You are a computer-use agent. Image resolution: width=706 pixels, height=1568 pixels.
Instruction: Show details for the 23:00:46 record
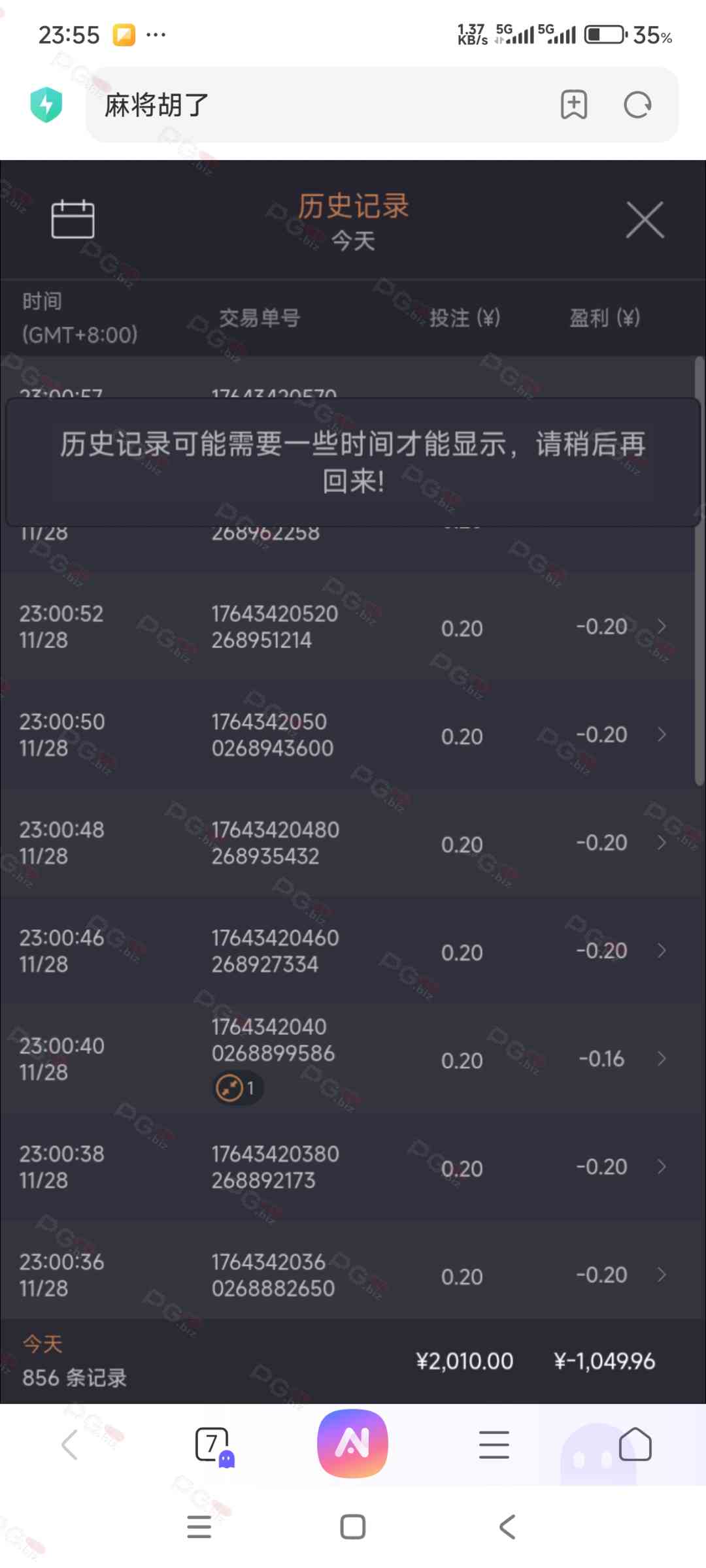[x=353, y=951]
